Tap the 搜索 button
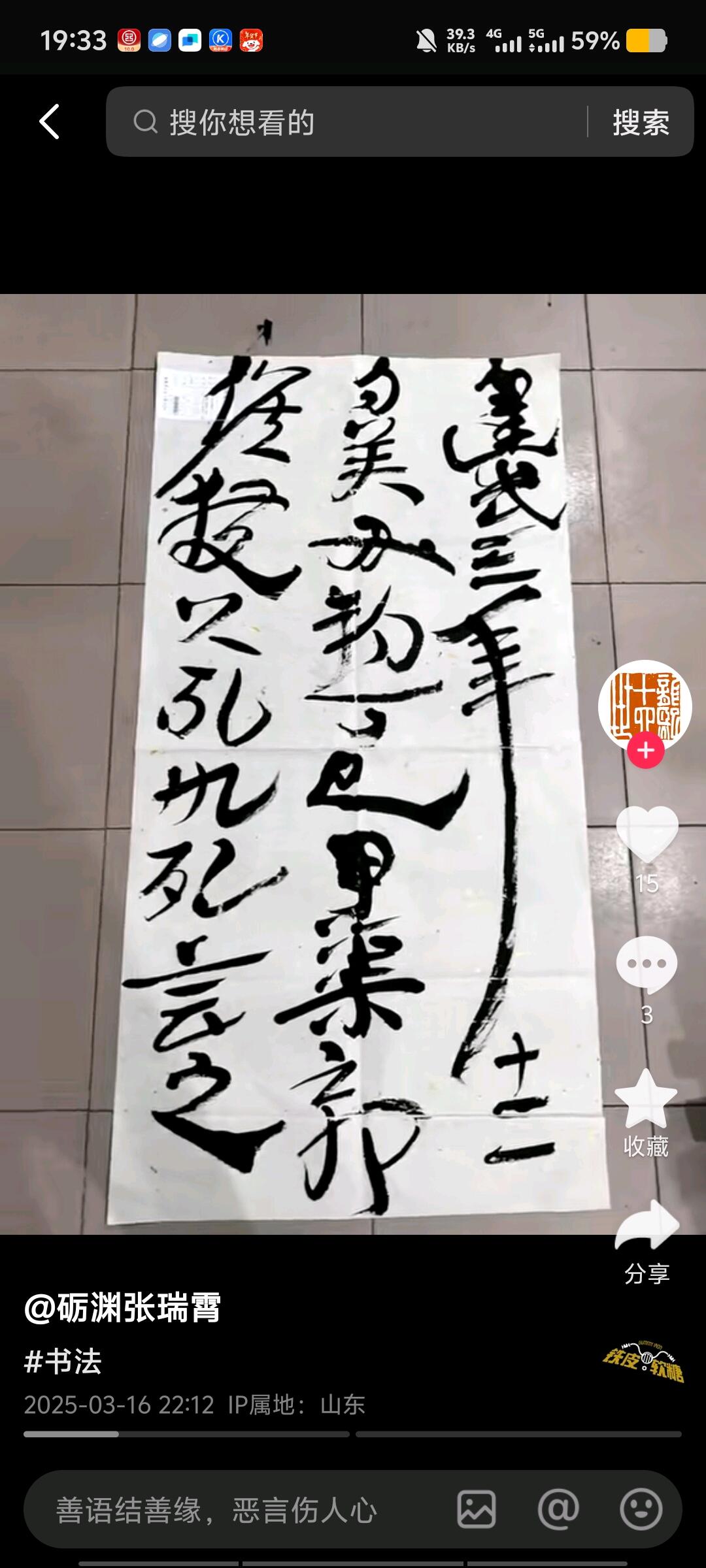The image size is (706, 1568). pyautogui.click(x=641, y=122)
